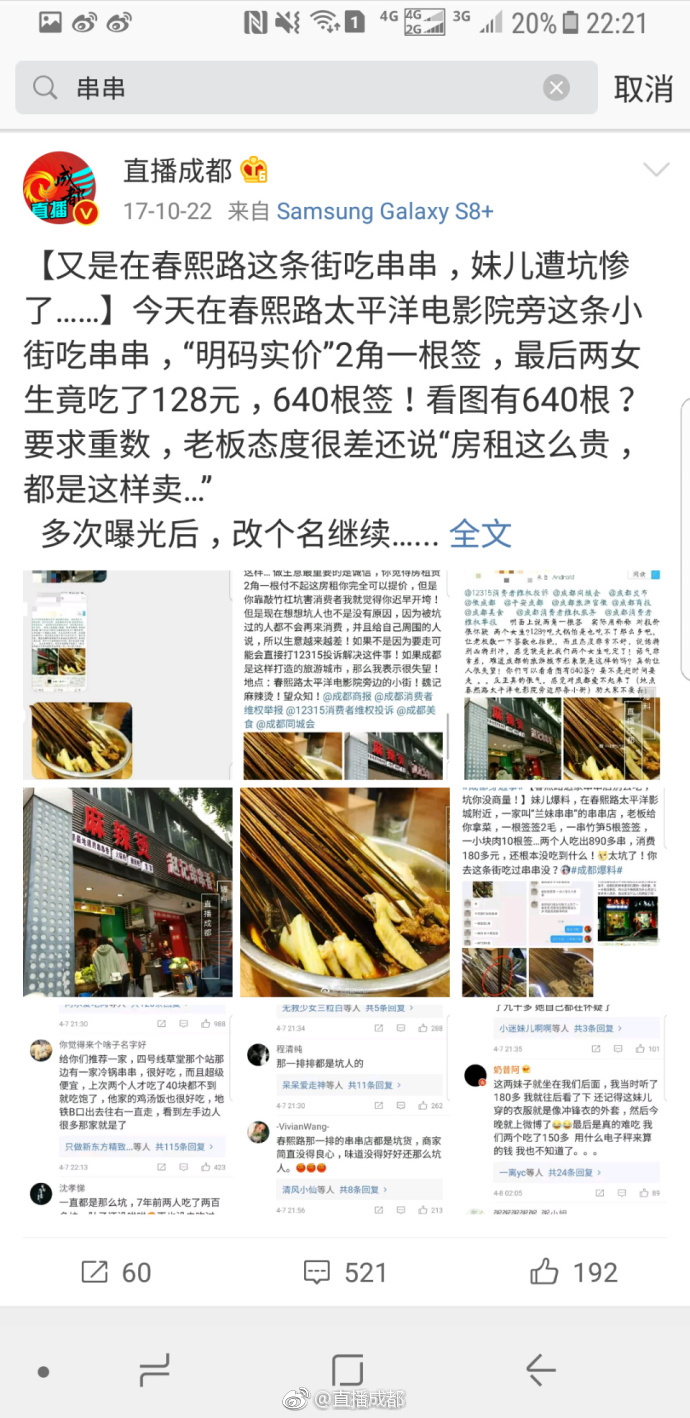Open the bottom-right comments screenshot image
Screen dimensions: 690x1418
click(x=562, y=1110)
